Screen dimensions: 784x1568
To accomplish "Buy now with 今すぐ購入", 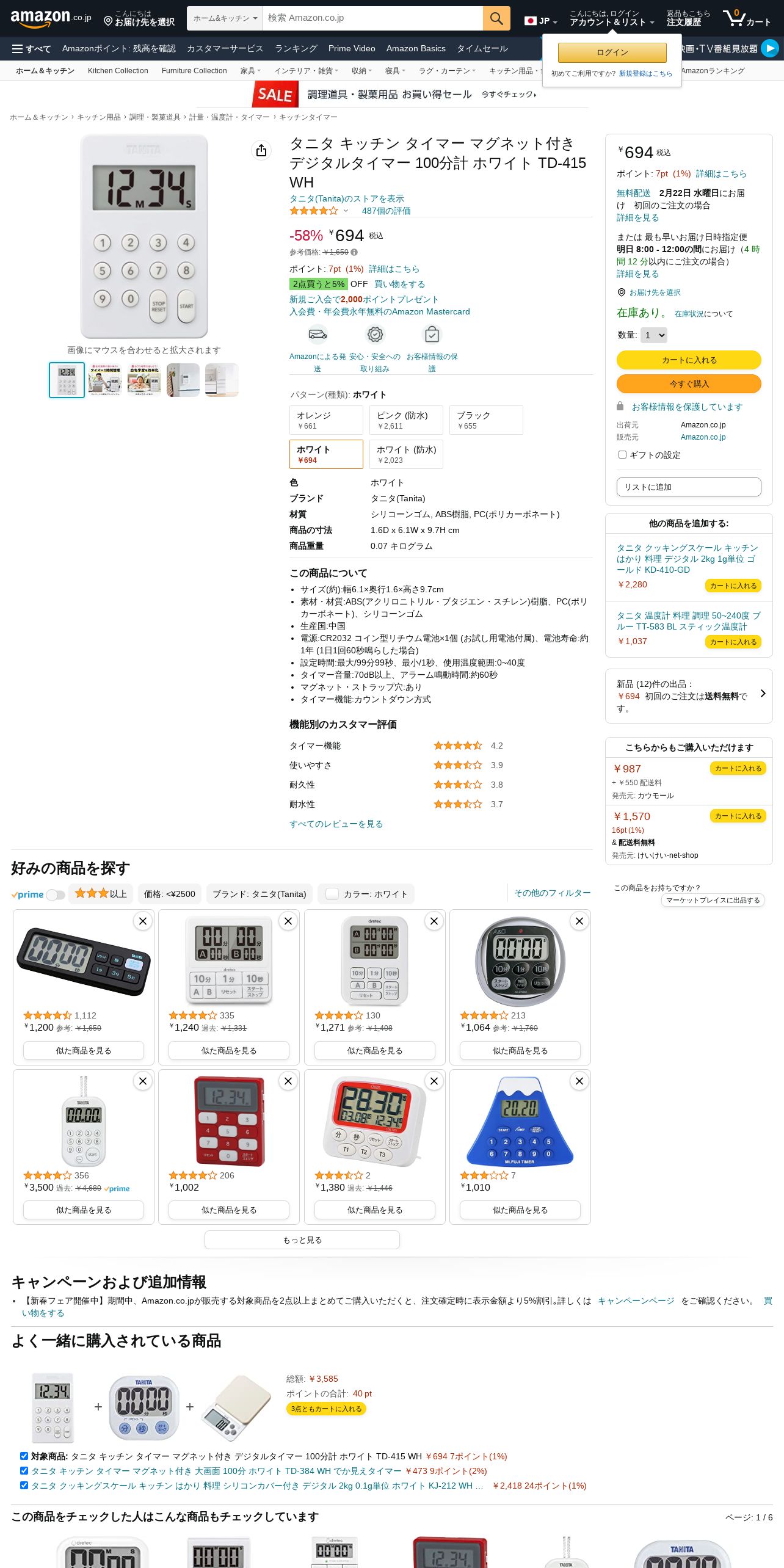I will (689, 384).
